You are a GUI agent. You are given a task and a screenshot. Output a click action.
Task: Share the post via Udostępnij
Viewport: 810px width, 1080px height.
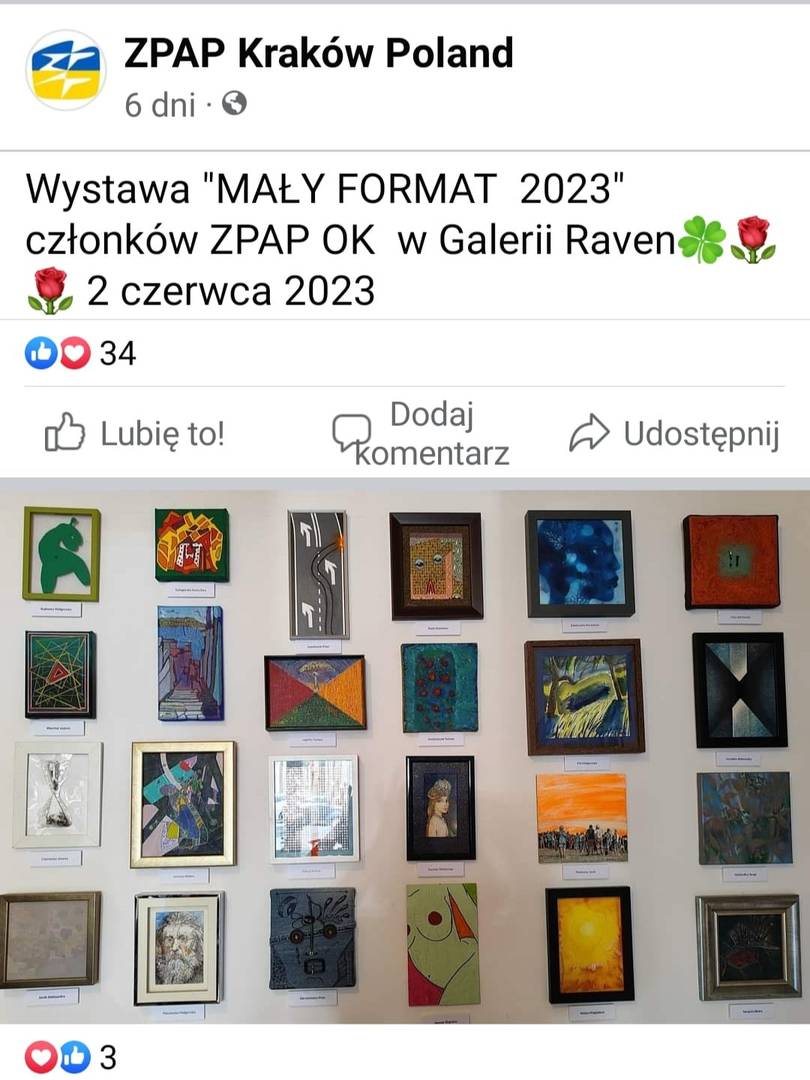(674, 434)
